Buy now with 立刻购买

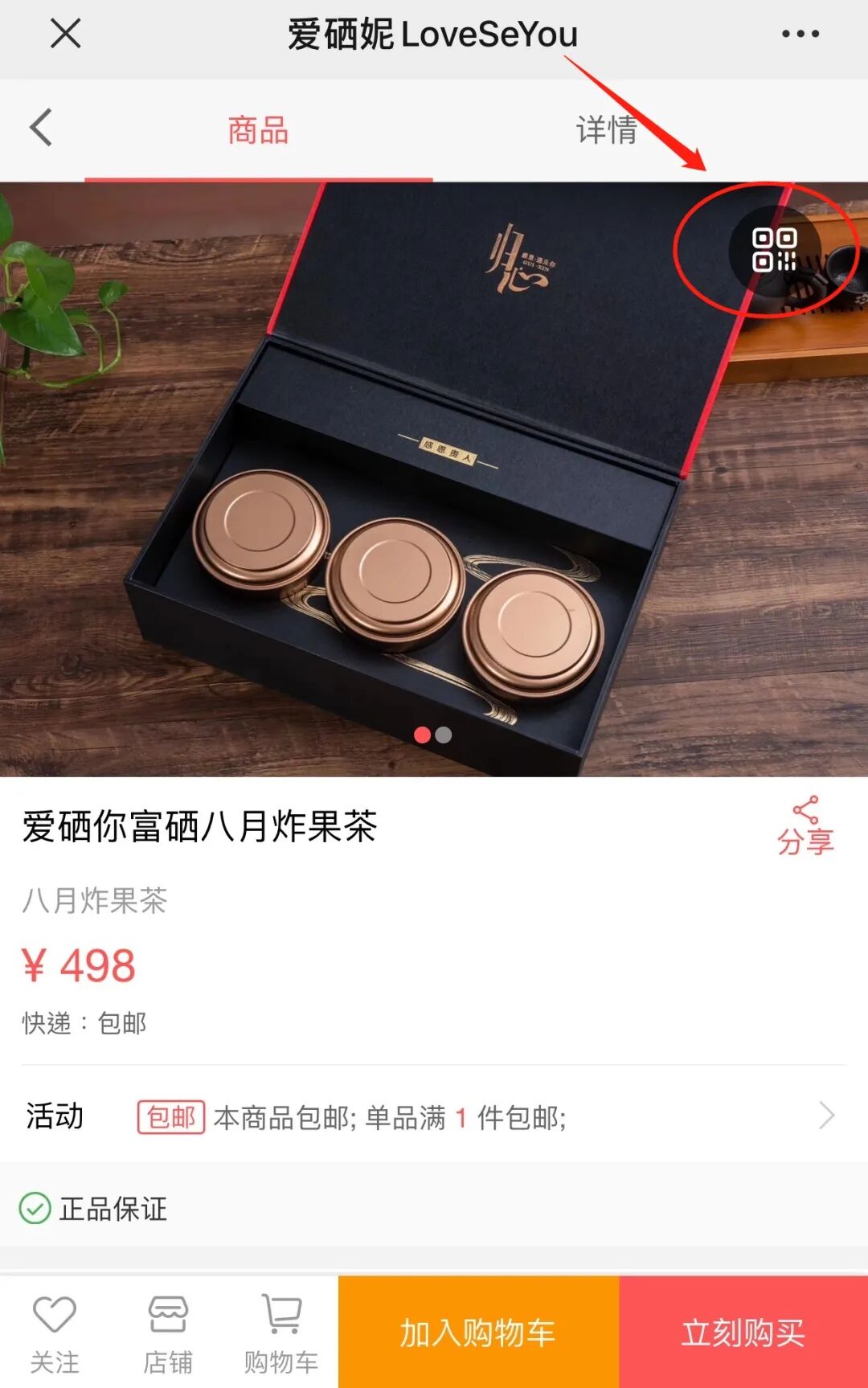point(743,1333)
